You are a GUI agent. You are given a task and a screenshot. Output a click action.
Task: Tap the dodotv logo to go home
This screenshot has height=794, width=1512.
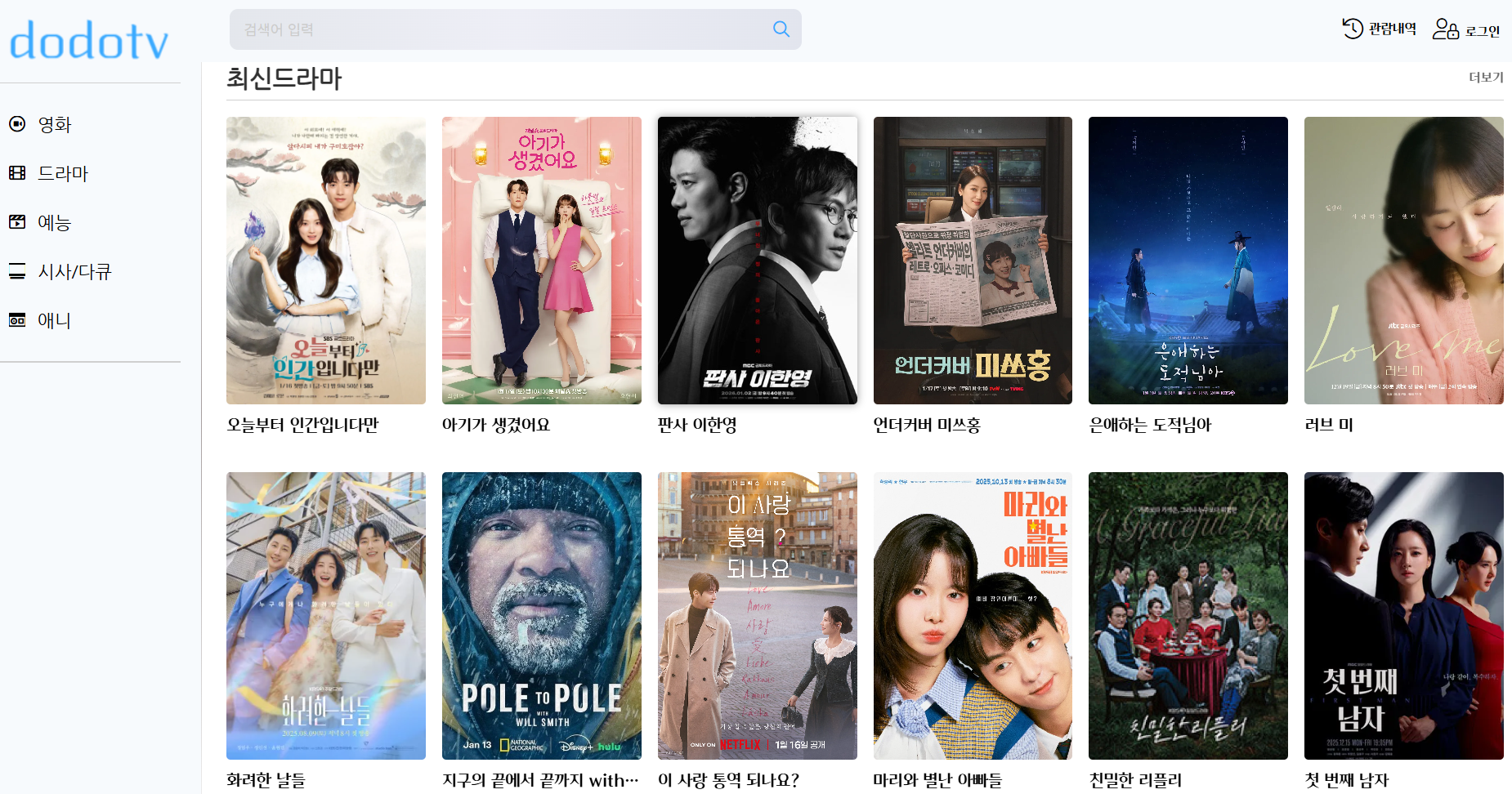[88, 41]
